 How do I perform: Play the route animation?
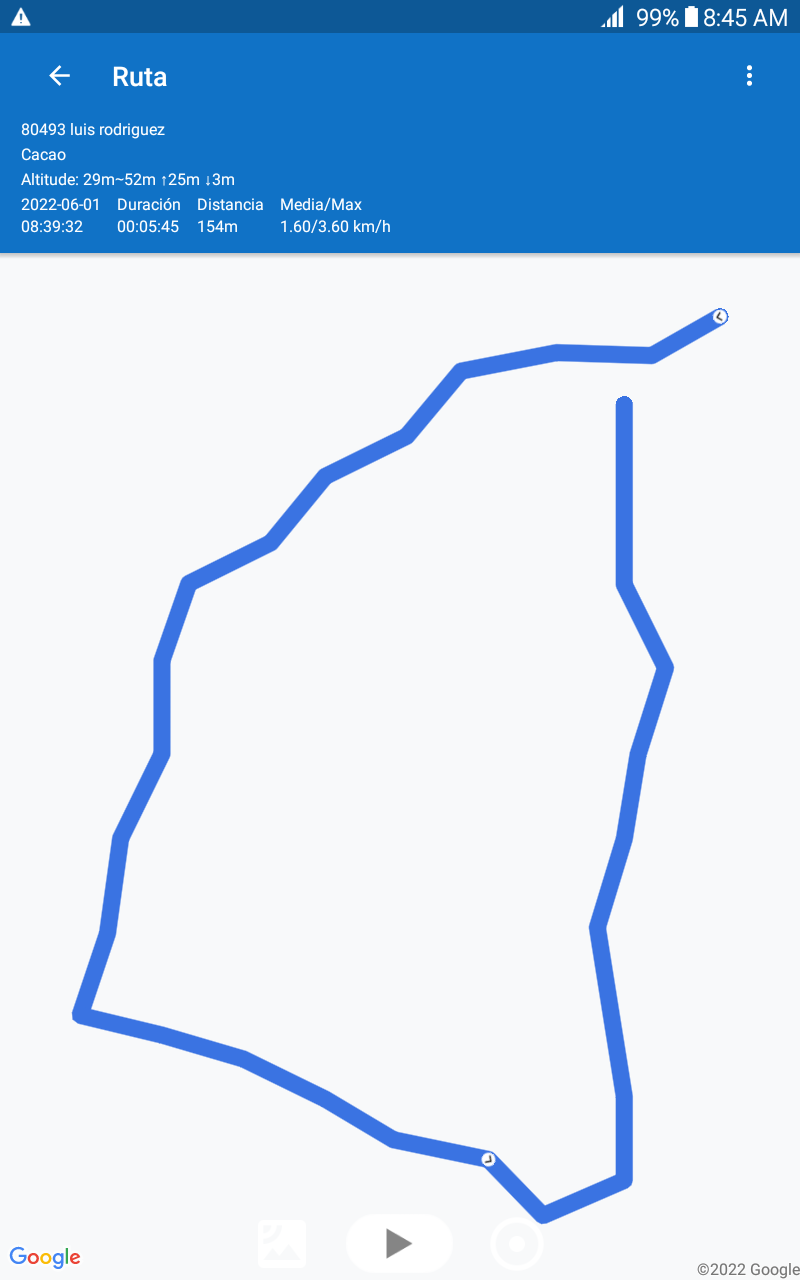click(x=399, y=1243)
